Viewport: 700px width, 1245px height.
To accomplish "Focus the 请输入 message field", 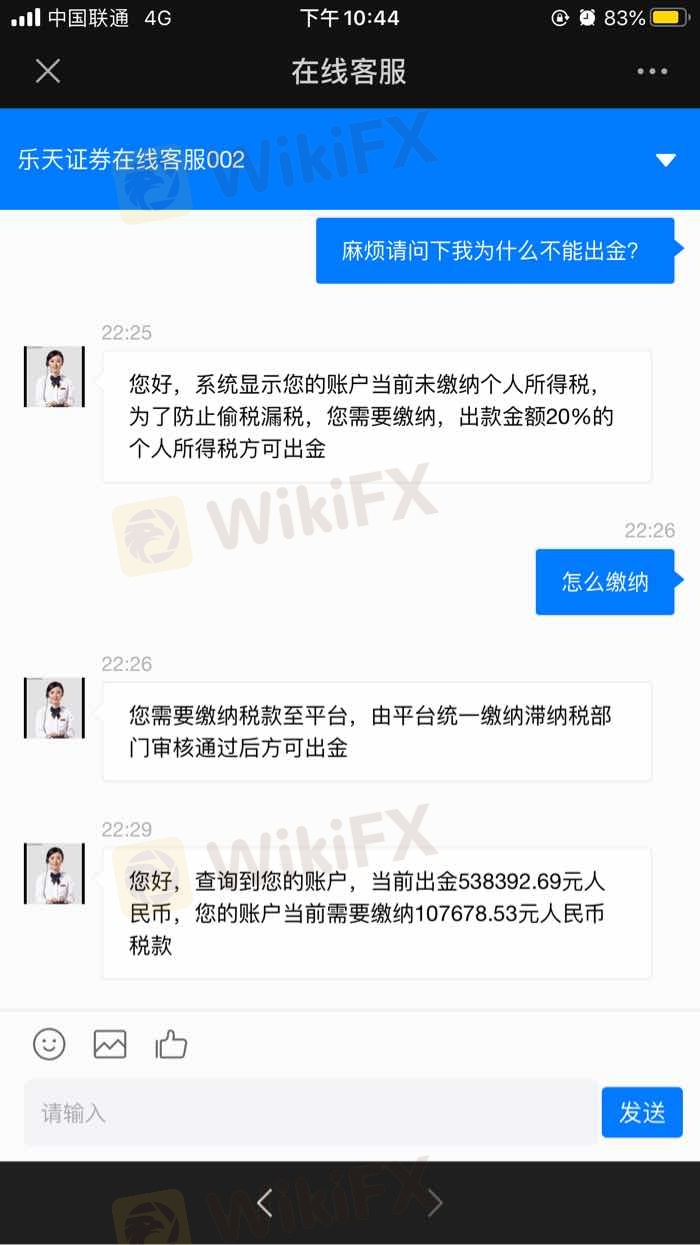I will pyautogui.click(x=311, y=1112).
